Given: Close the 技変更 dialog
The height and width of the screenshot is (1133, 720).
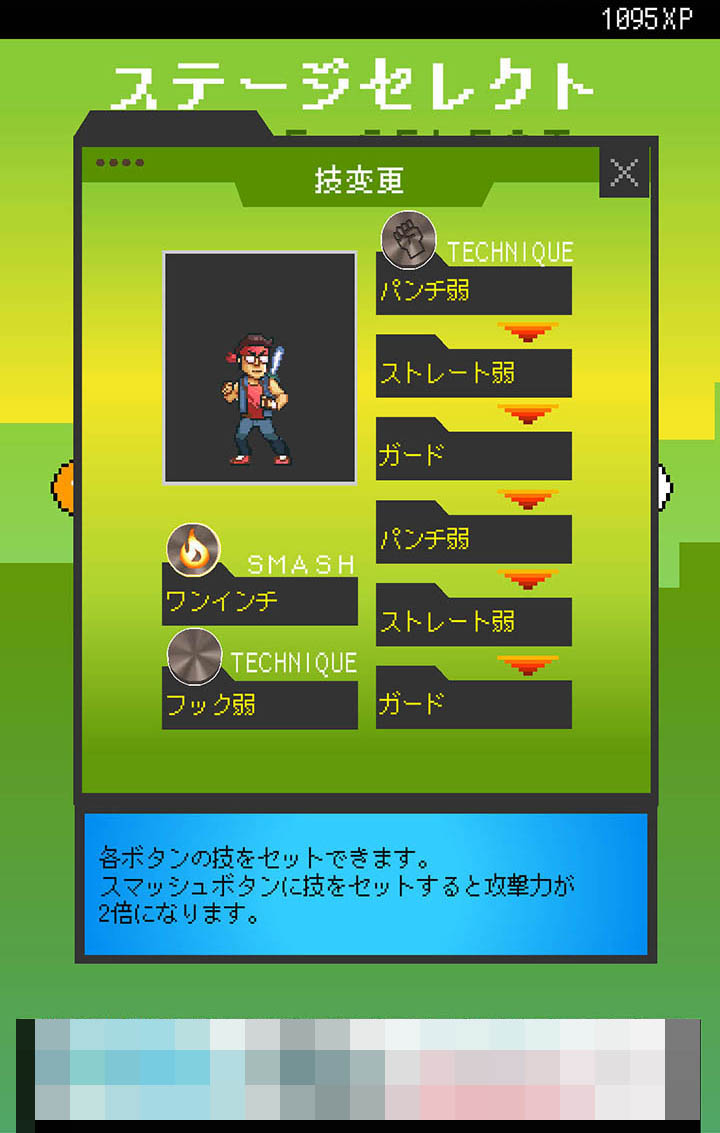Looking at the screenshot, I should 624,173.
